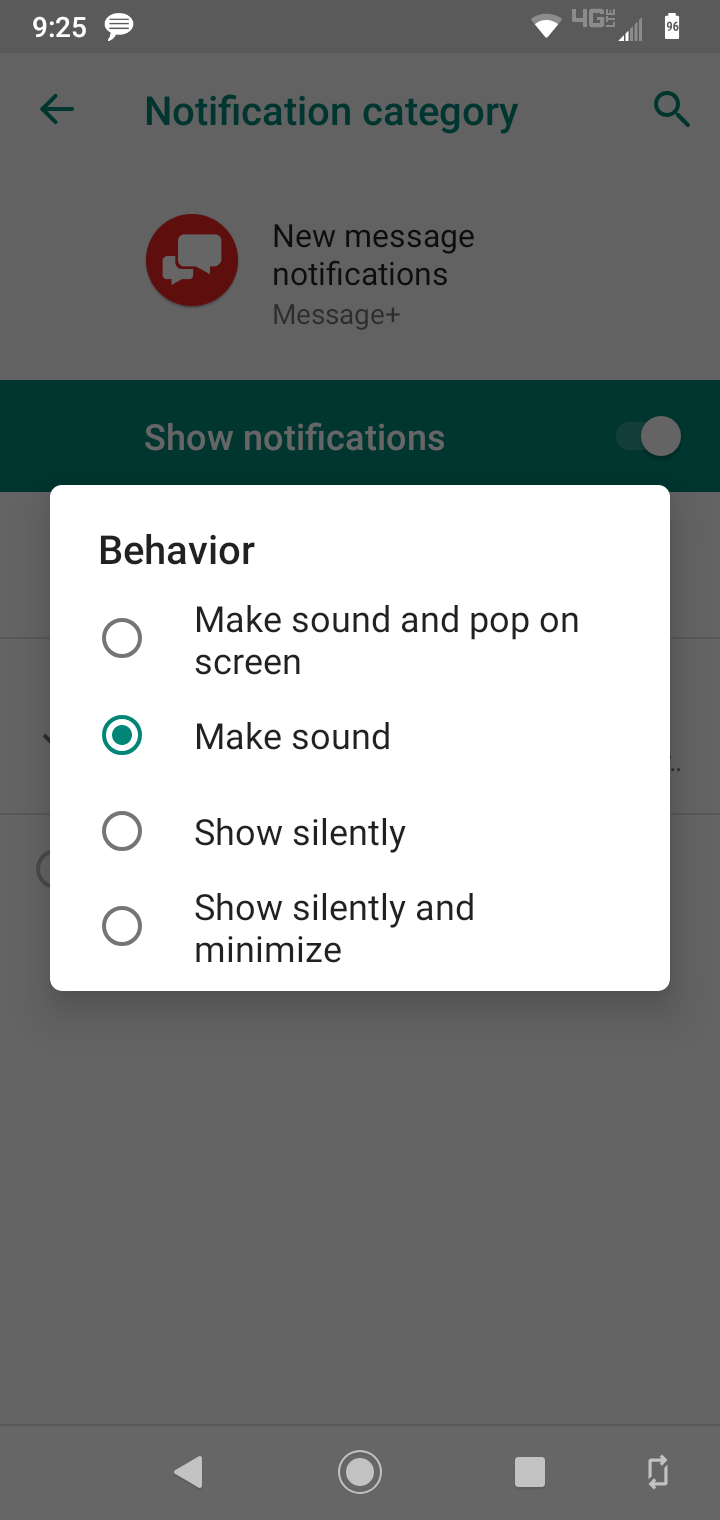Open recent apps overview

point(530,1472)
